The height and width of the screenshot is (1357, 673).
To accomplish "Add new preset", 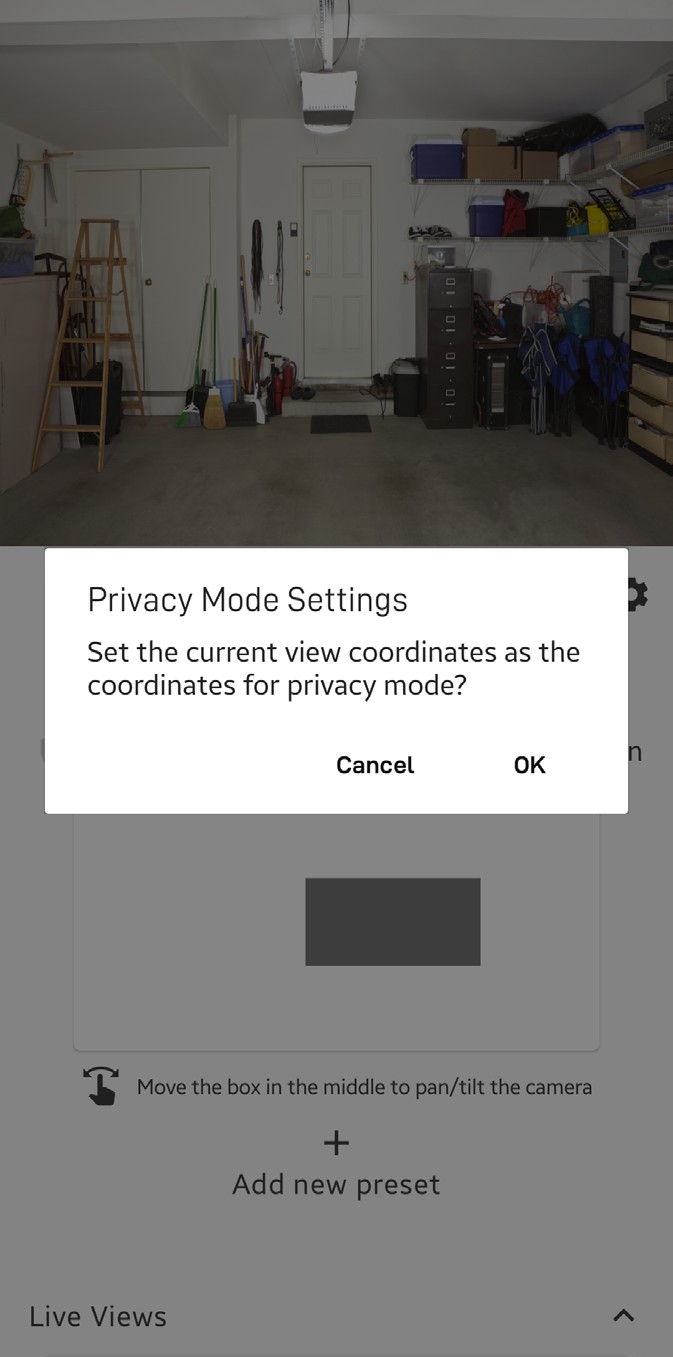I will [336, 1165].
